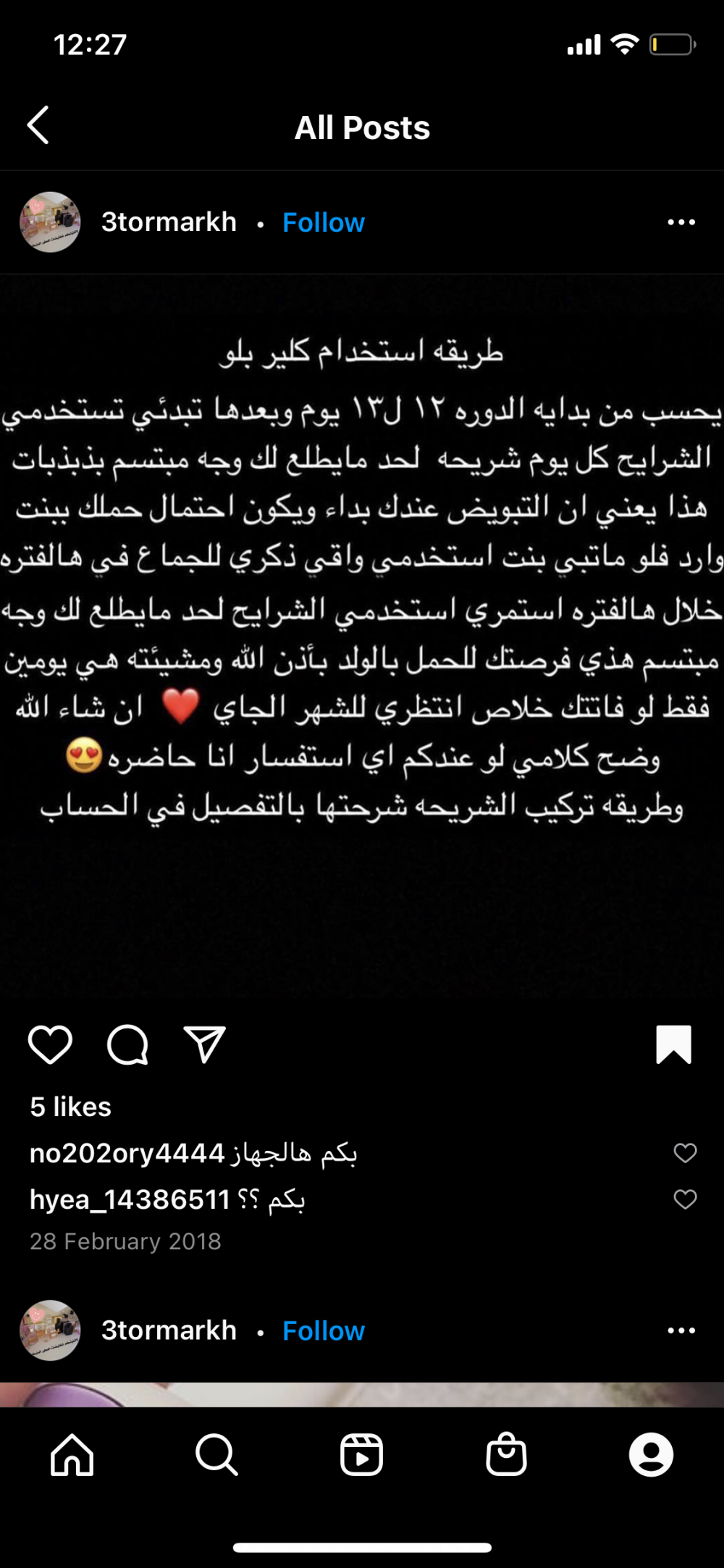Image resolution: width=724 pixels, height=1568 pixels.
Task: Switch to the Profile tab
Action: (x=651, y=1454)
